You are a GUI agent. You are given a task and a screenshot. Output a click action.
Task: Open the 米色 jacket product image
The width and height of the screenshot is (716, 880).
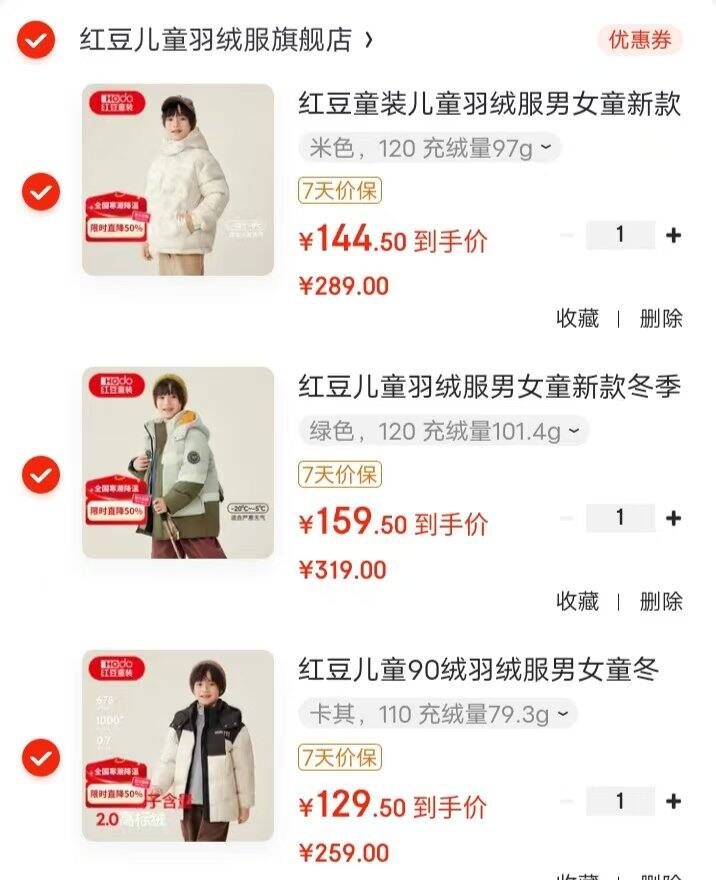pos(178,180)
